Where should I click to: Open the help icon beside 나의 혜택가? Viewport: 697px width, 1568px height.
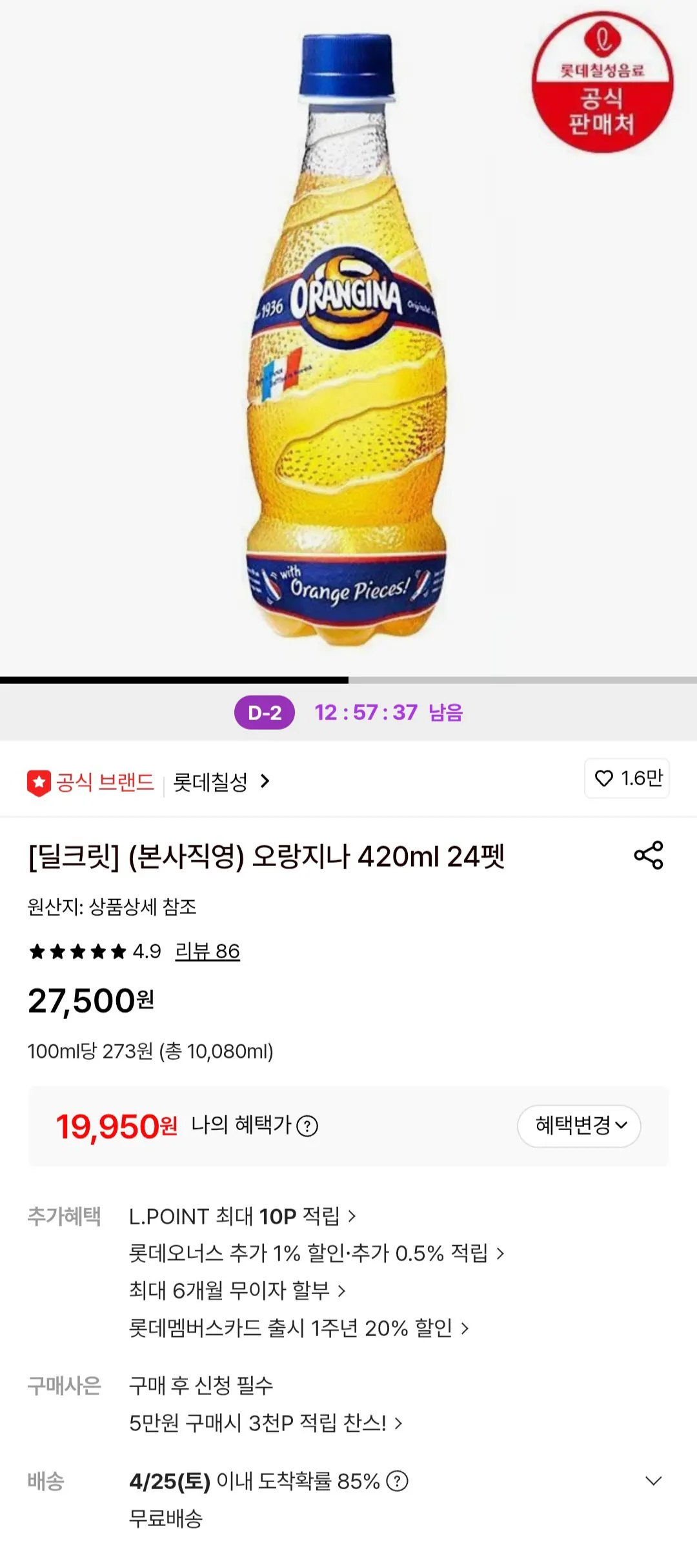(308, 1126)
